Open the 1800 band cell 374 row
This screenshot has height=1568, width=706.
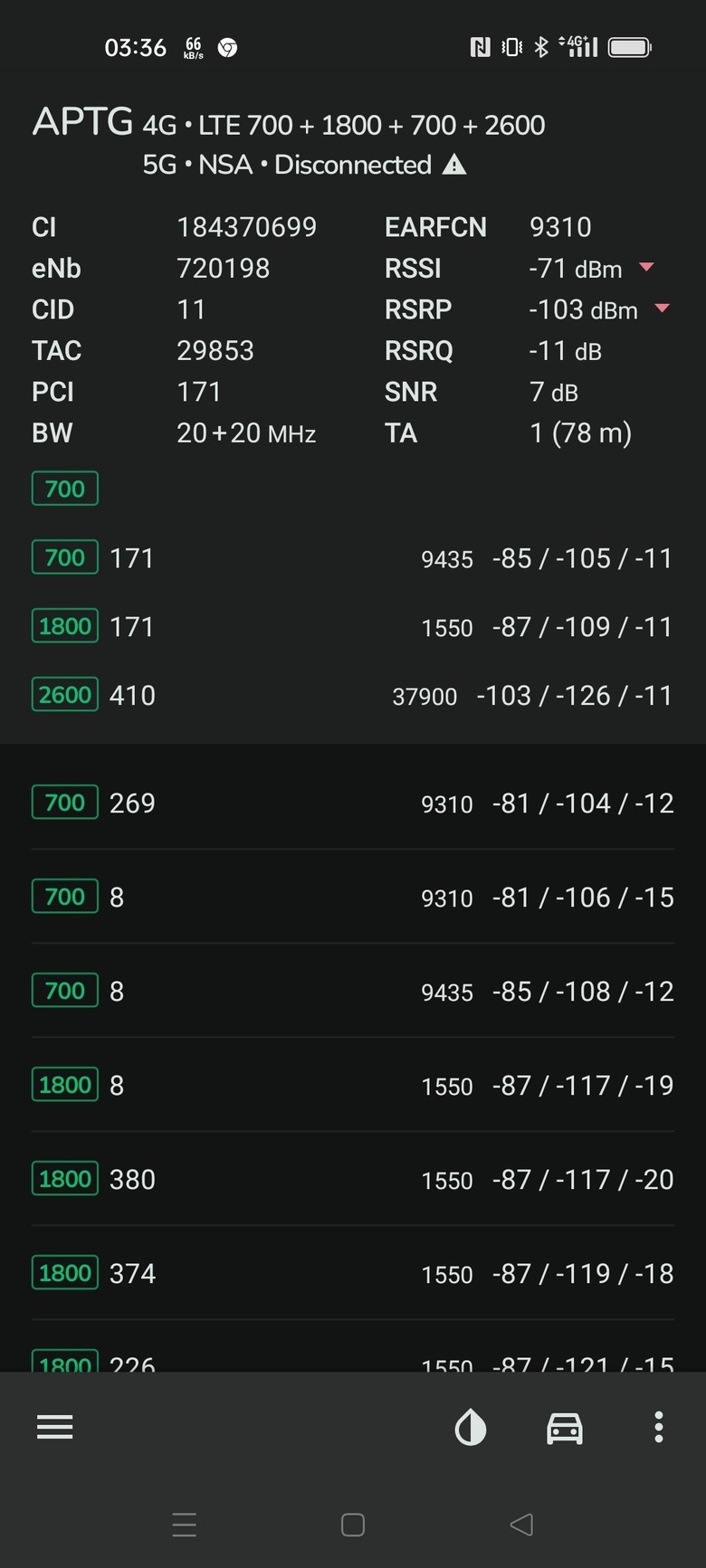[353, 1273]
